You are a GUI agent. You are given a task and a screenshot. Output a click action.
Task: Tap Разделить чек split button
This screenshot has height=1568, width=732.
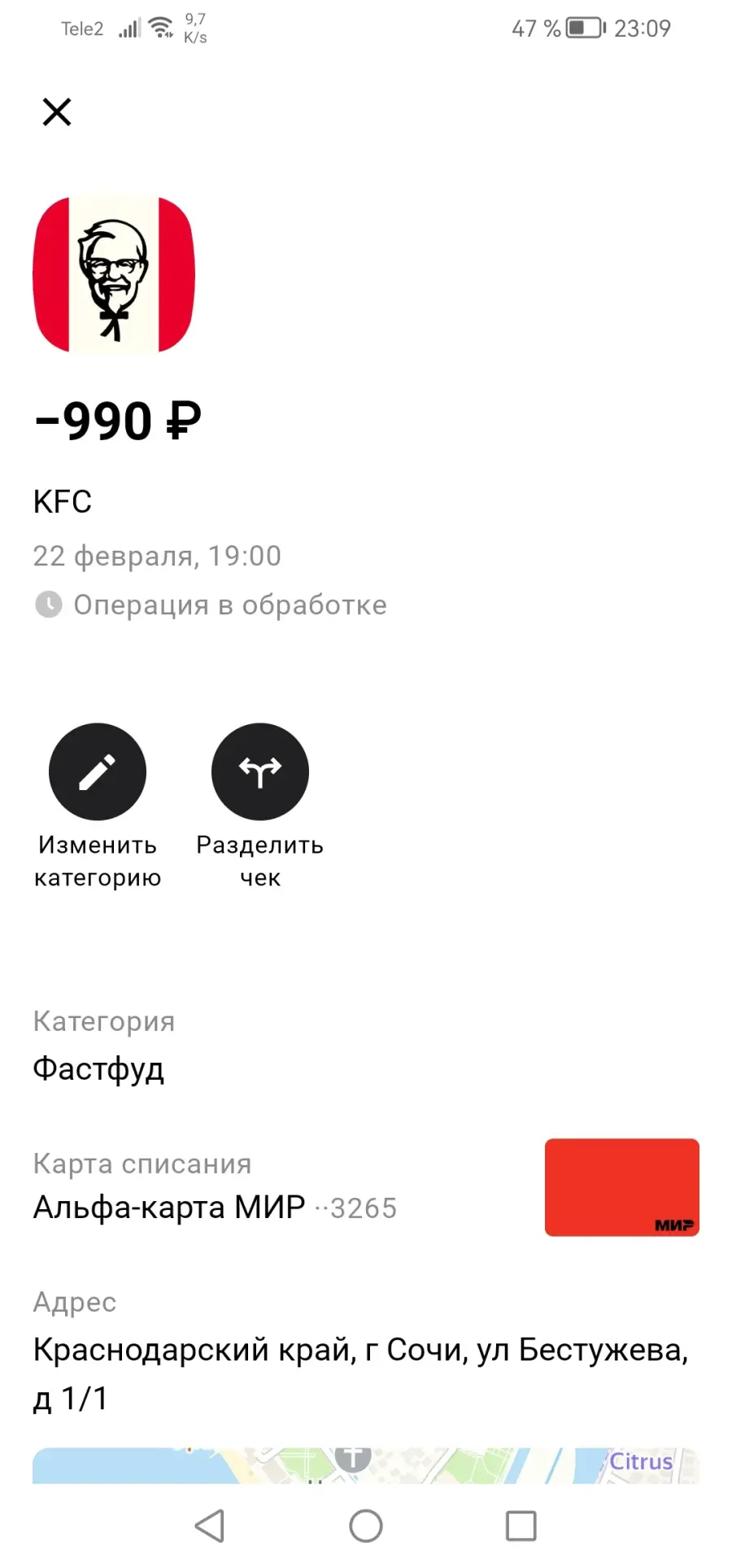[260, 771]
